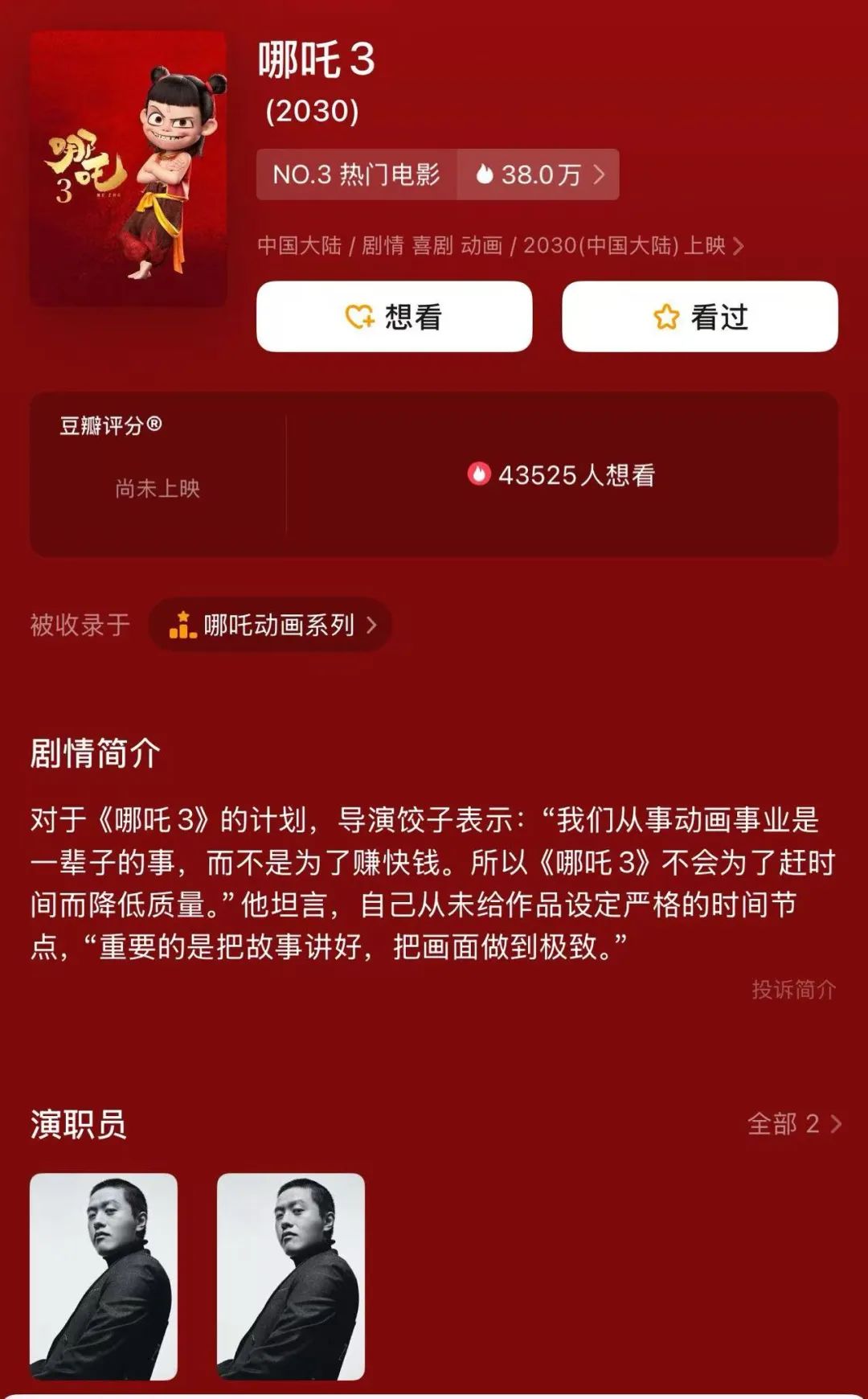
Task: Open the second cast member photo
Action: (x=290, y=1276)
